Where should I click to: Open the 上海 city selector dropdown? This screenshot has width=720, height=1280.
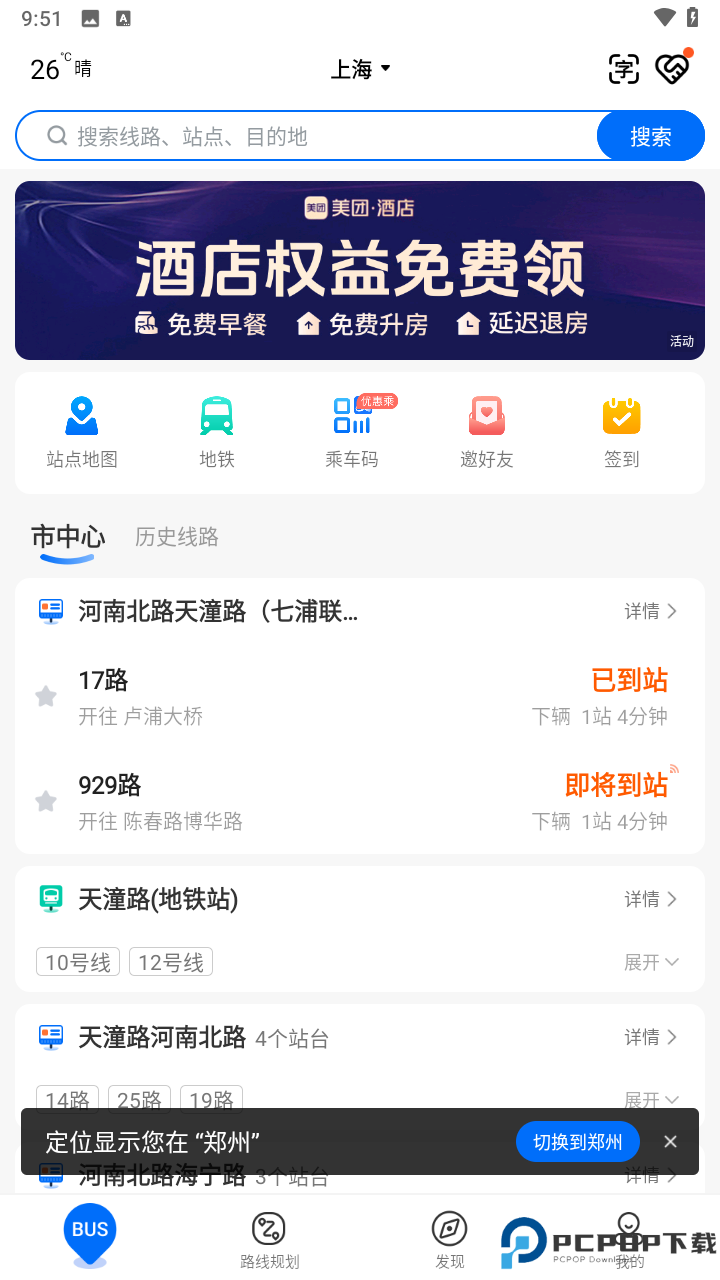click(x=361, y=68)
